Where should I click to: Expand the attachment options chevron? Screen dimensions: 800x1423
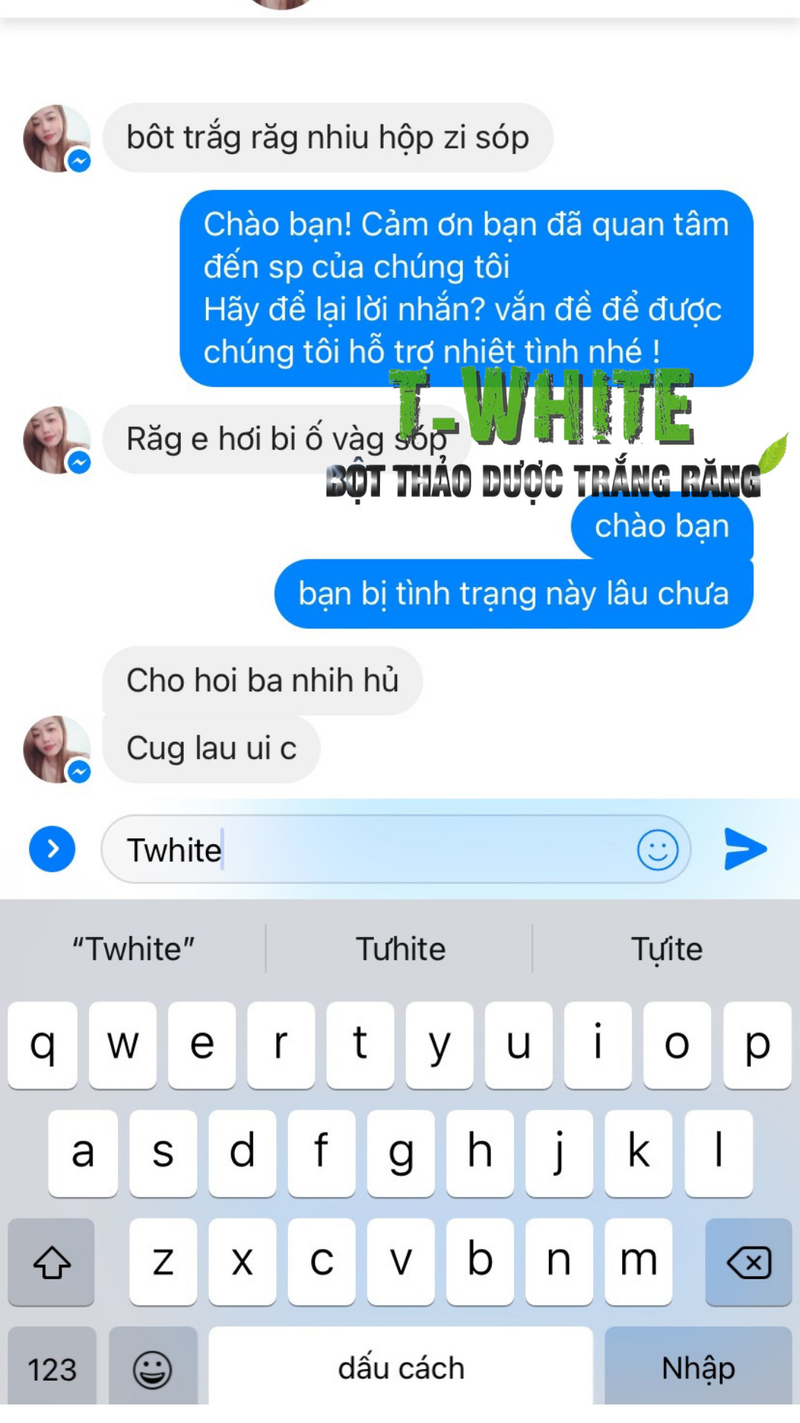tap(52, 850)
